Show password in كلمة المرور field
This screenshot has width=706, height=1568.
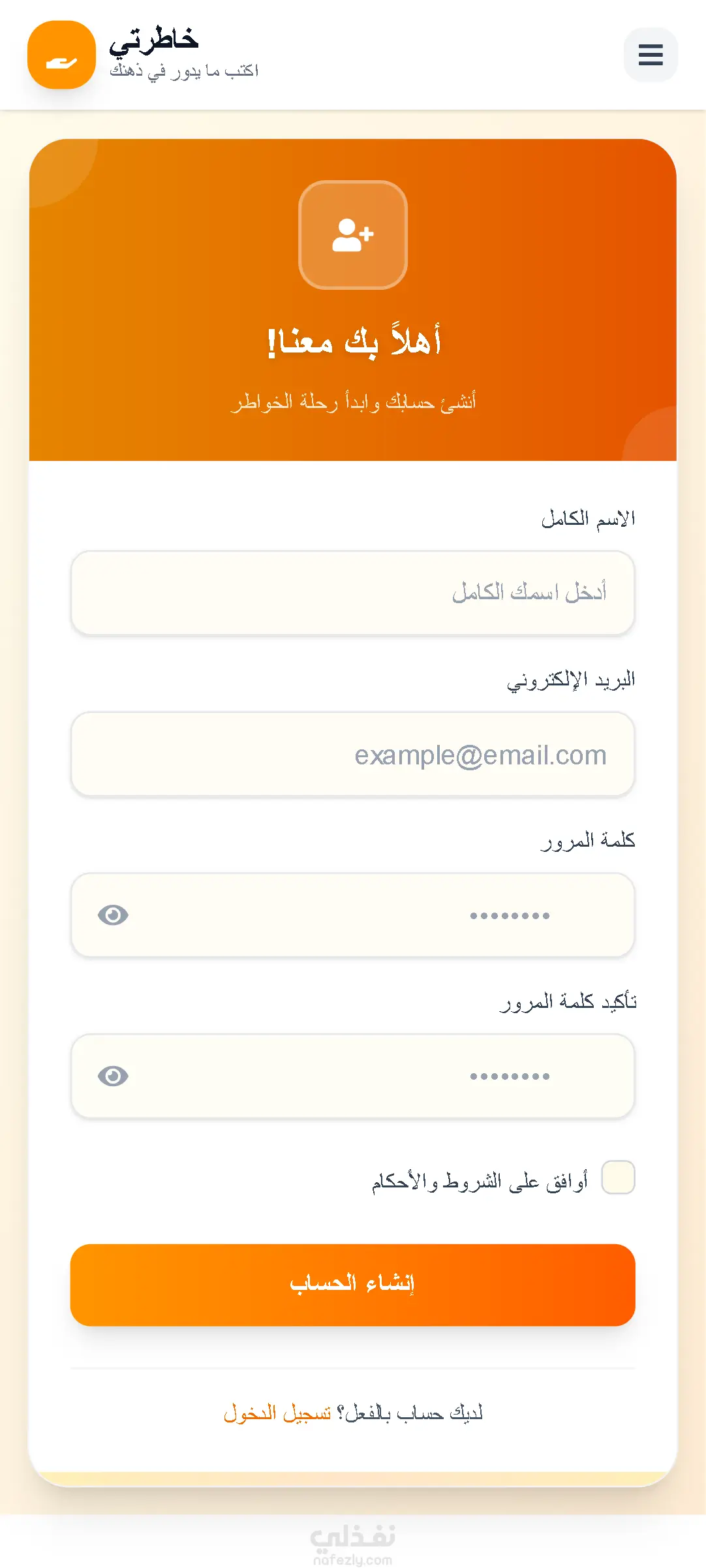[113, 915]
